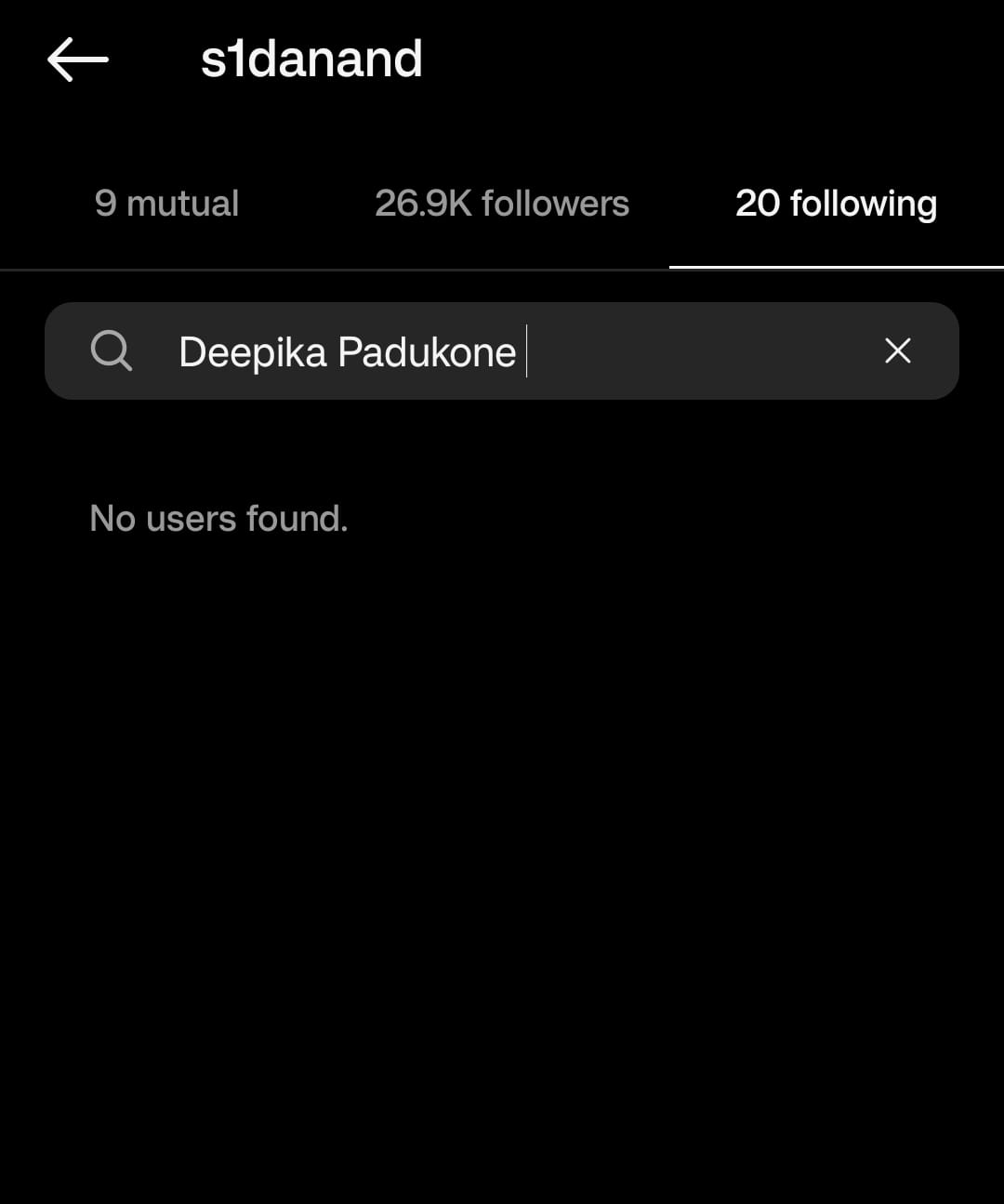Click the active tab underline indicator

[836, 267]
